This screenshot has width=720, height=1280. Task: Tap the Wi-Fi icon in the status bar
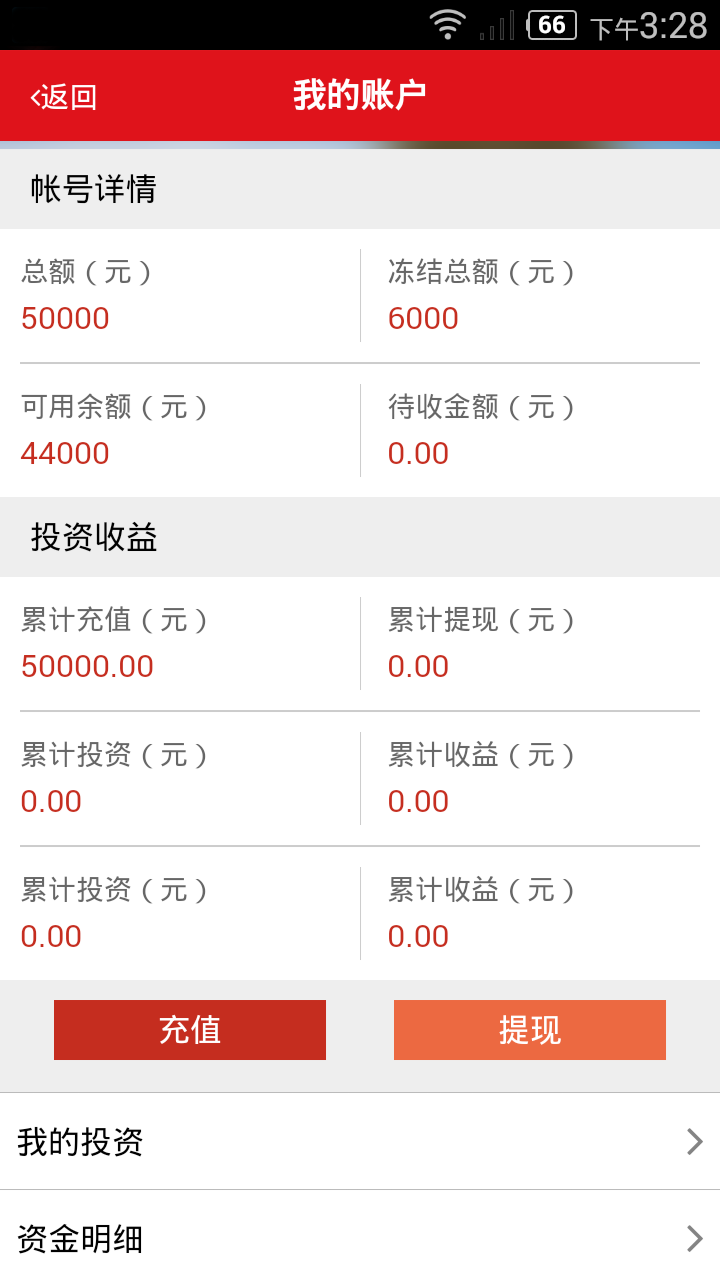450,22
